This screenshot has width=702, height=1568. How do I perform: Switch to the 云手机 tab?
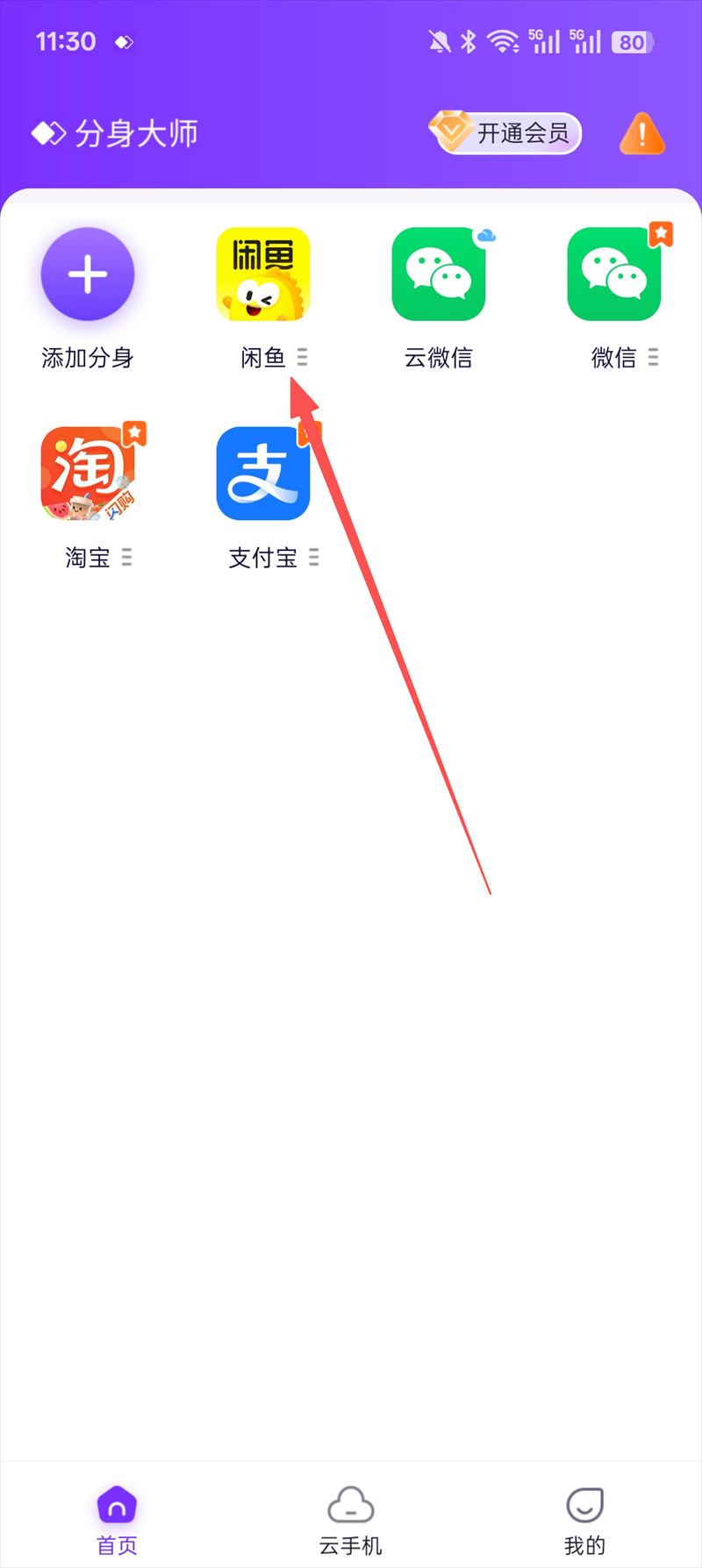(350, 1521)
